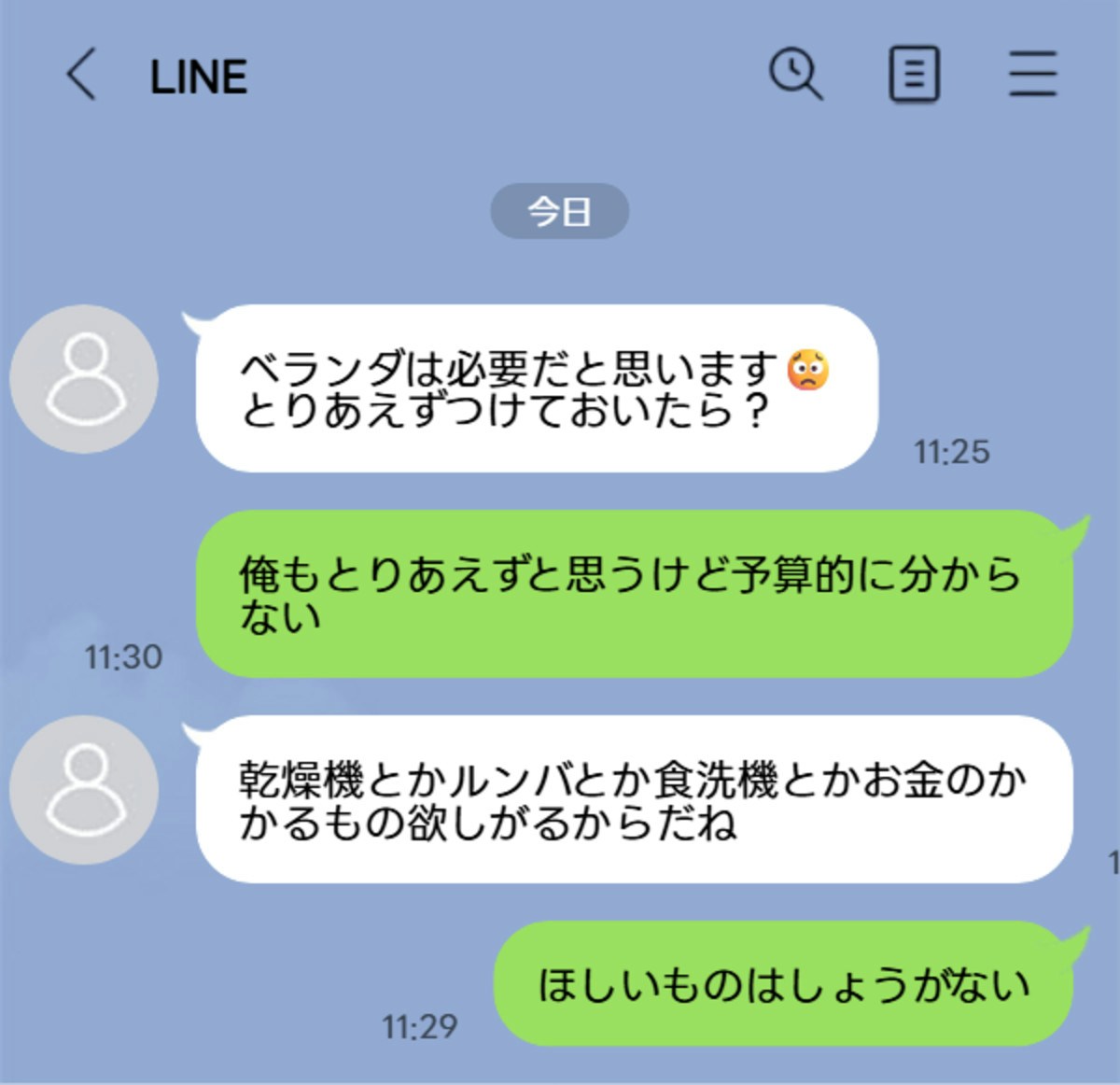1120x1085 pixels.
Task: Open the chat search icon
Action: [795, 74]
